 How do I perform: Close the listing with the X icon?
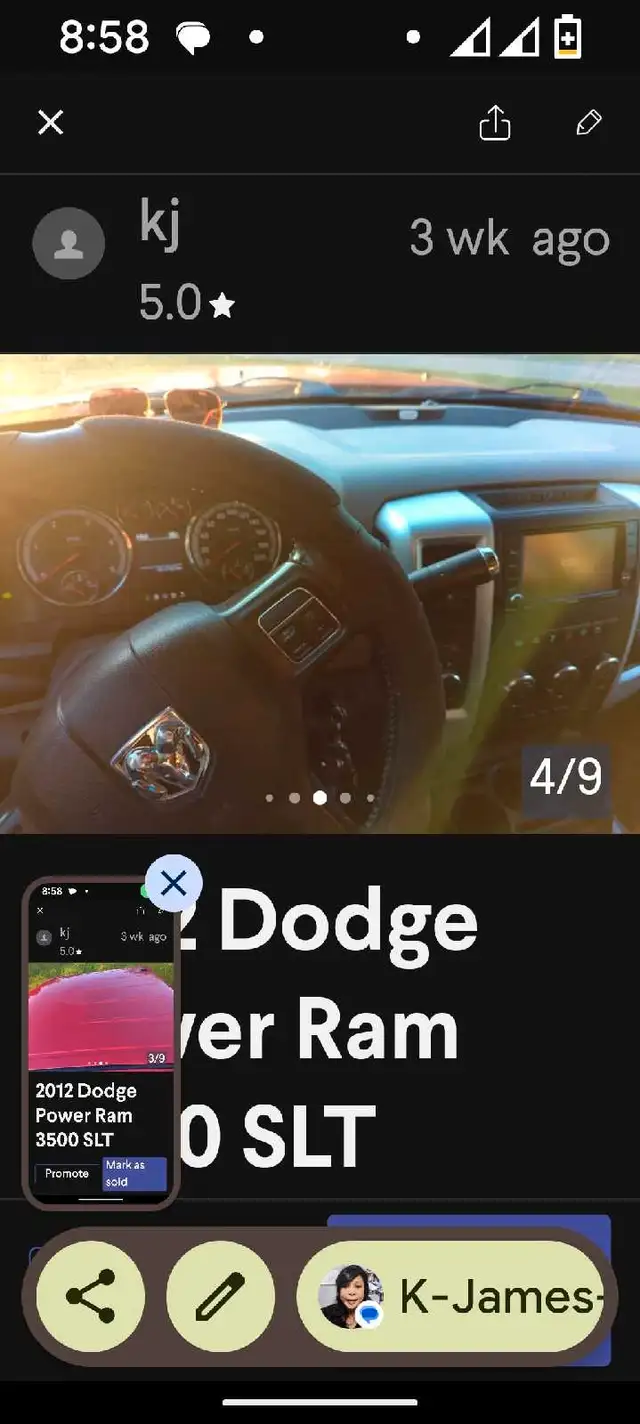pos(50,123)
